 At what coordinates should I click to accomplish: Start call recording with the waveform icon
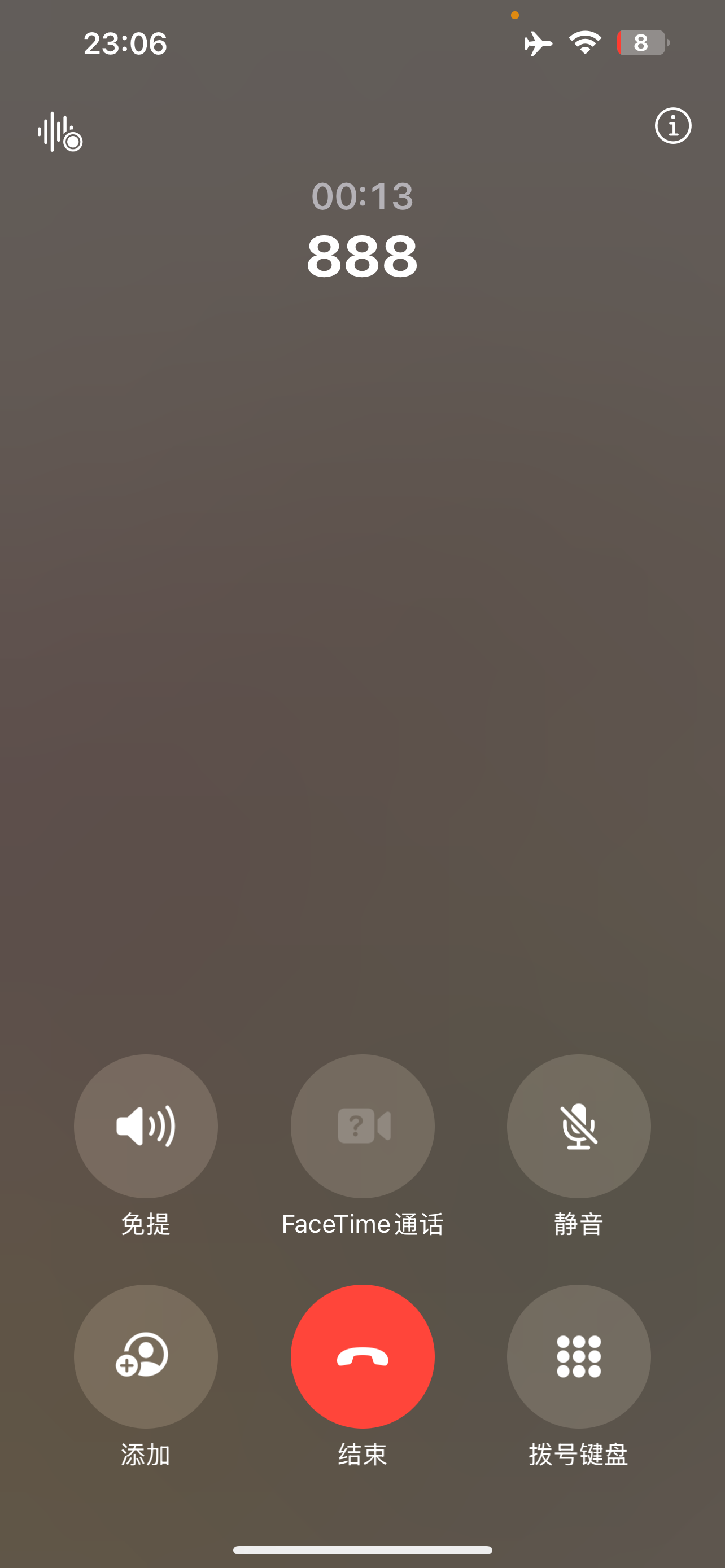pos(60,131)
